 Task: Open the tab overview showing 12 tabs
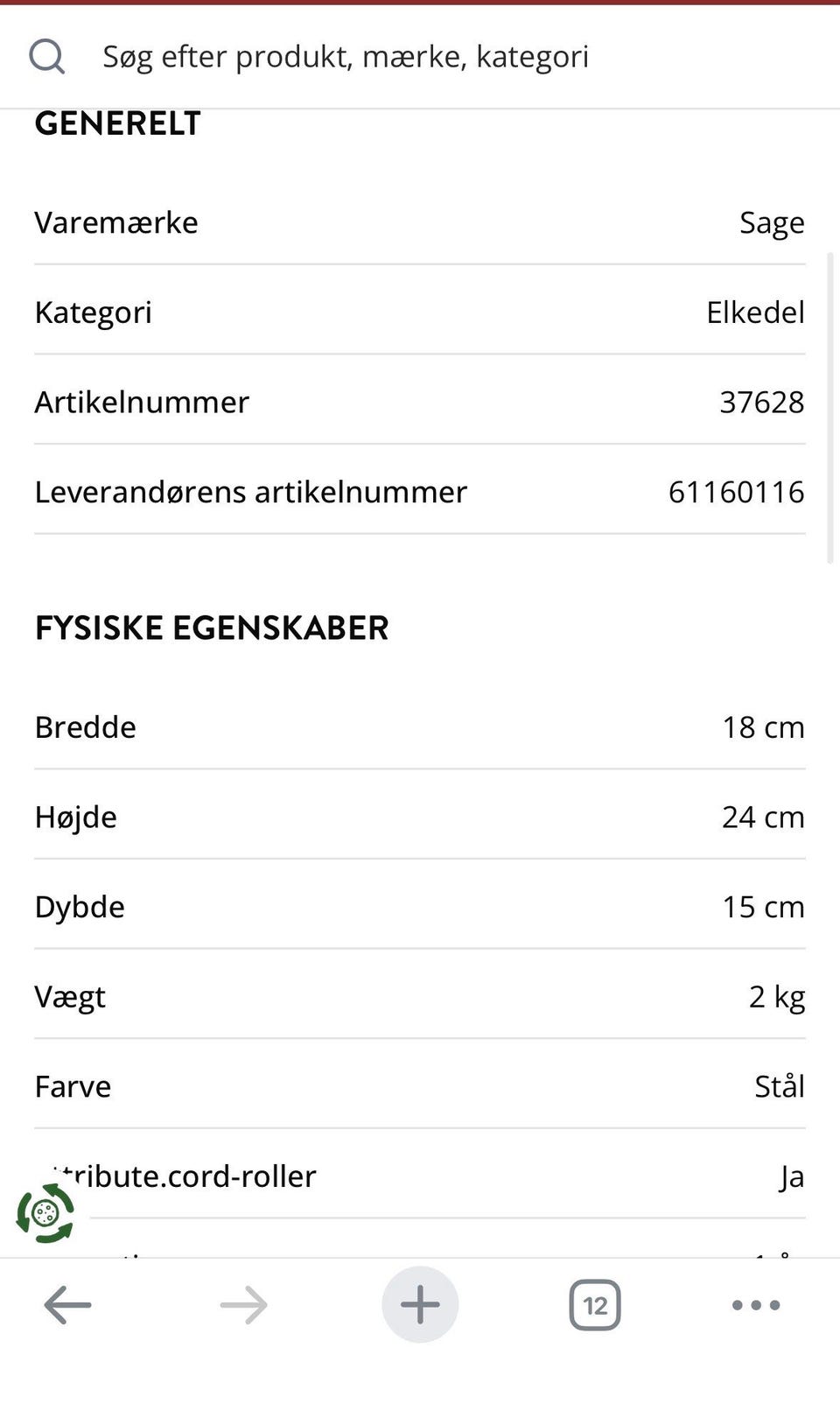point(596,1304)
